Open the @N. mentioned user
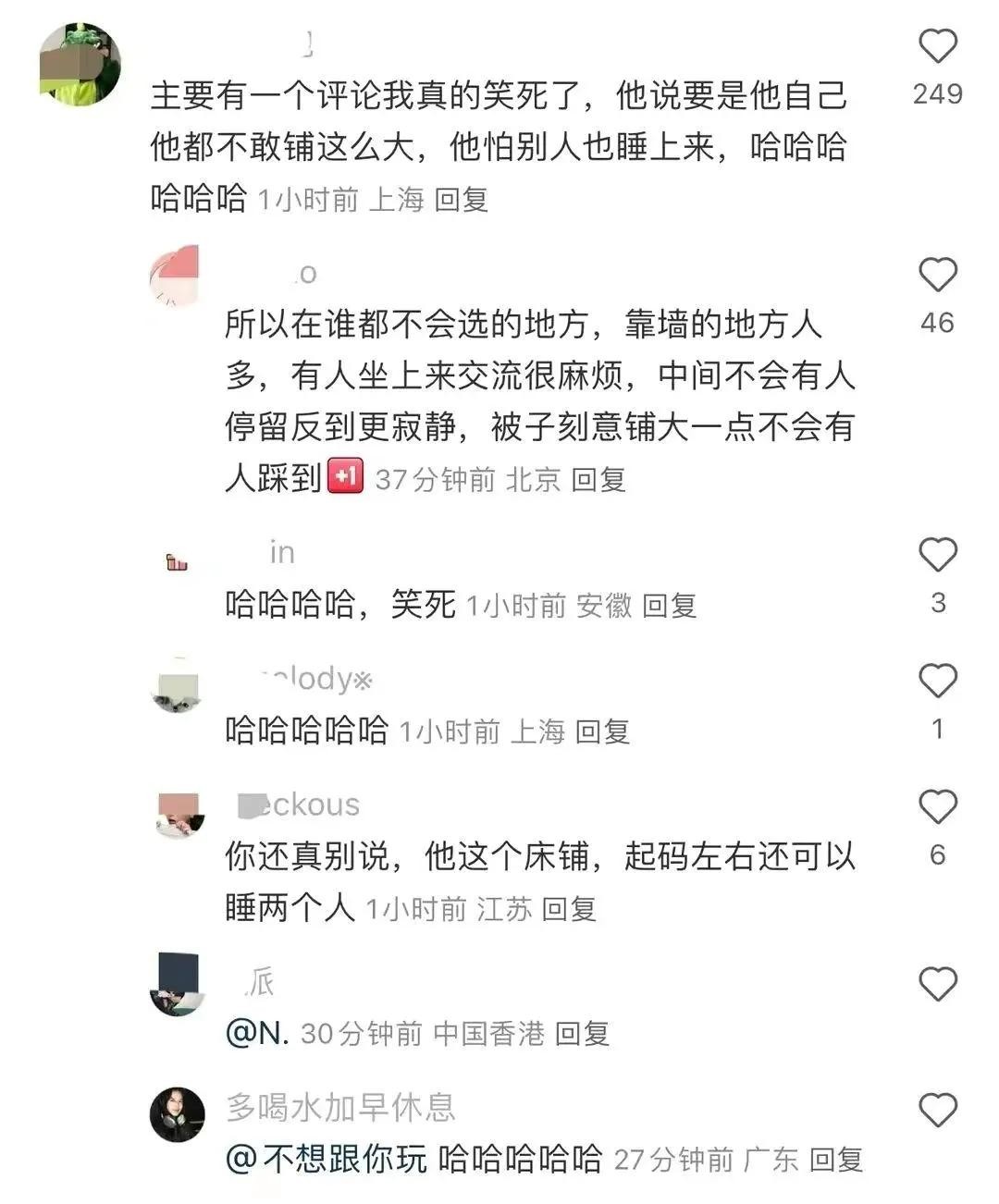The height and width of the screenshot is (1204, 999). pyautogui.click(x=257, y=1034)
